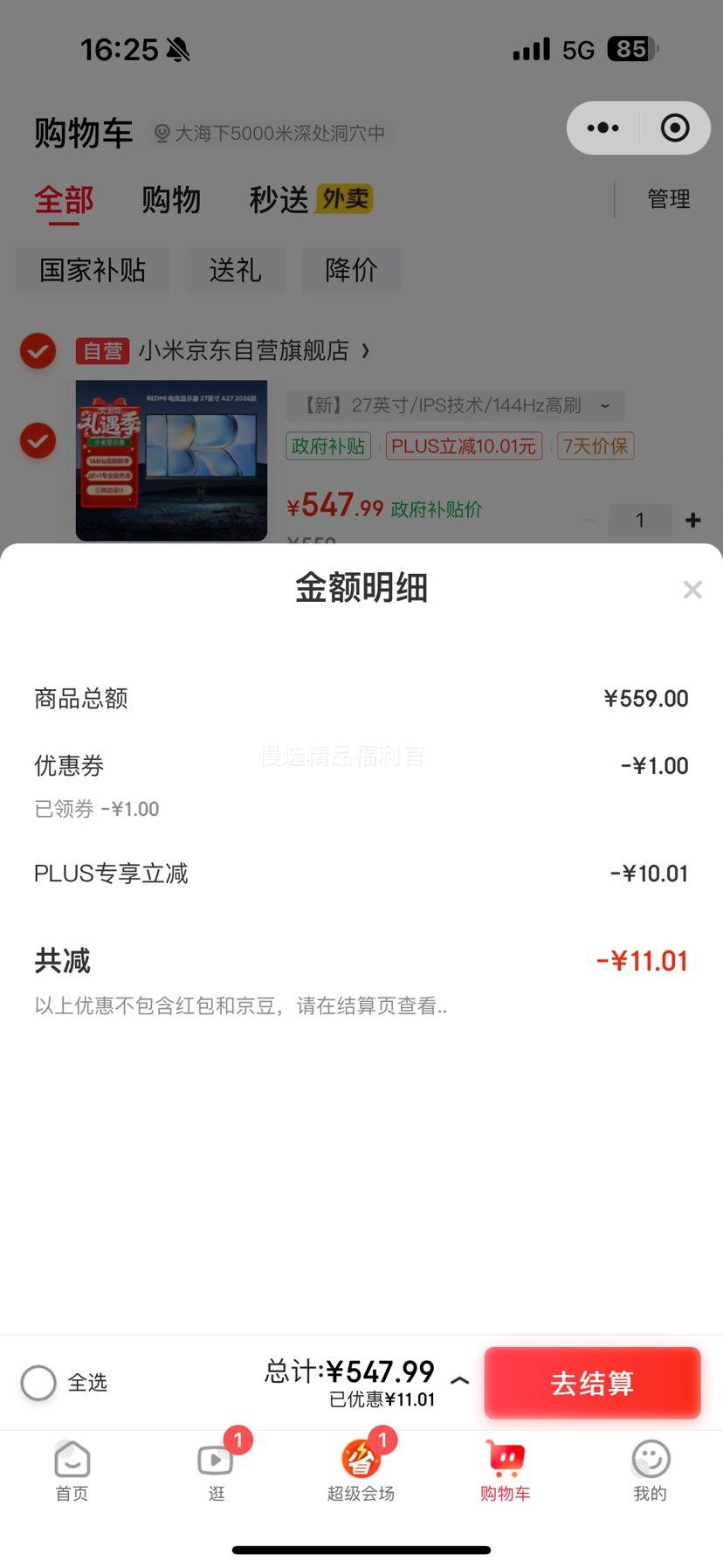Viewport: 723px width, 1568px height.
Task: Open 超级会场 from the bottom navigation
Action: [x=361, y=1459]
